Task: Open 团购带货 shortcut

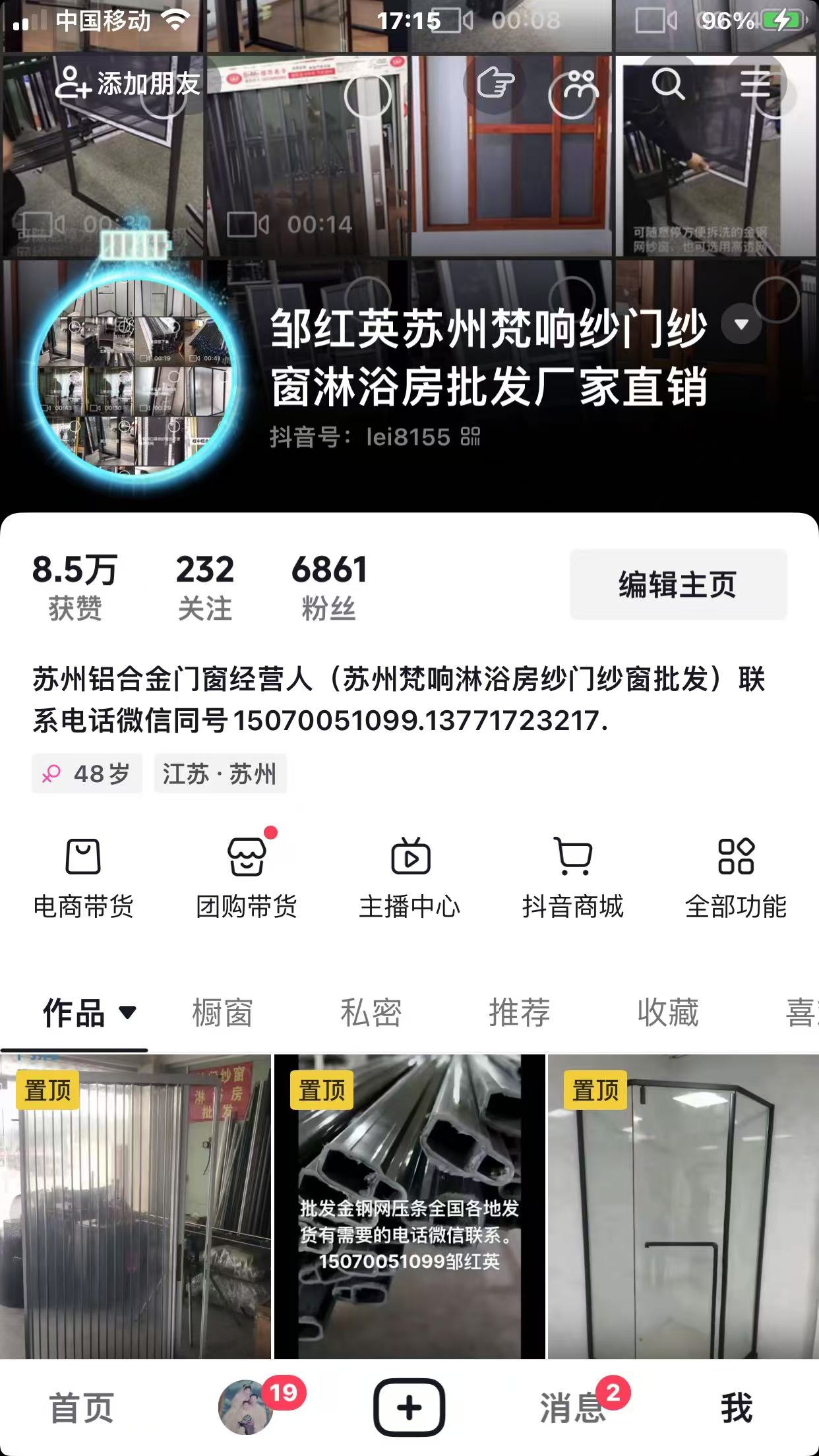Action: (x=247, y=879)
